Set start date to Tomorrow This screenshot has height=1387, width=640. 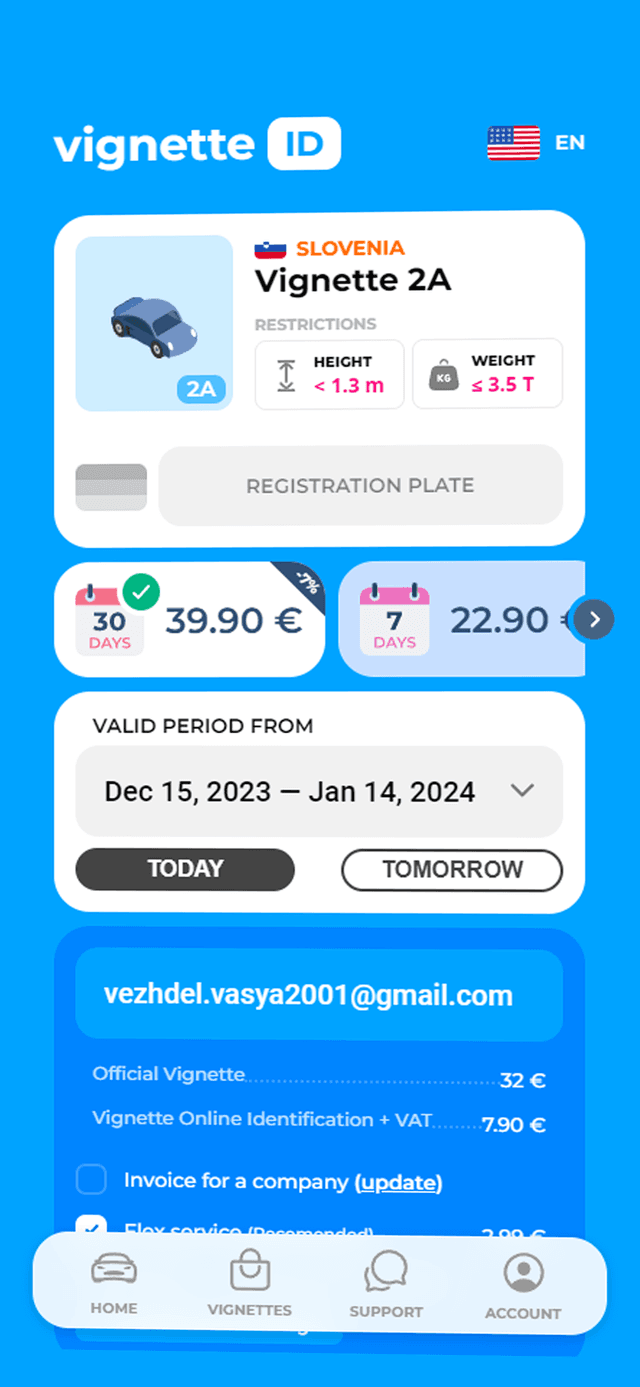tap(452, 869)
